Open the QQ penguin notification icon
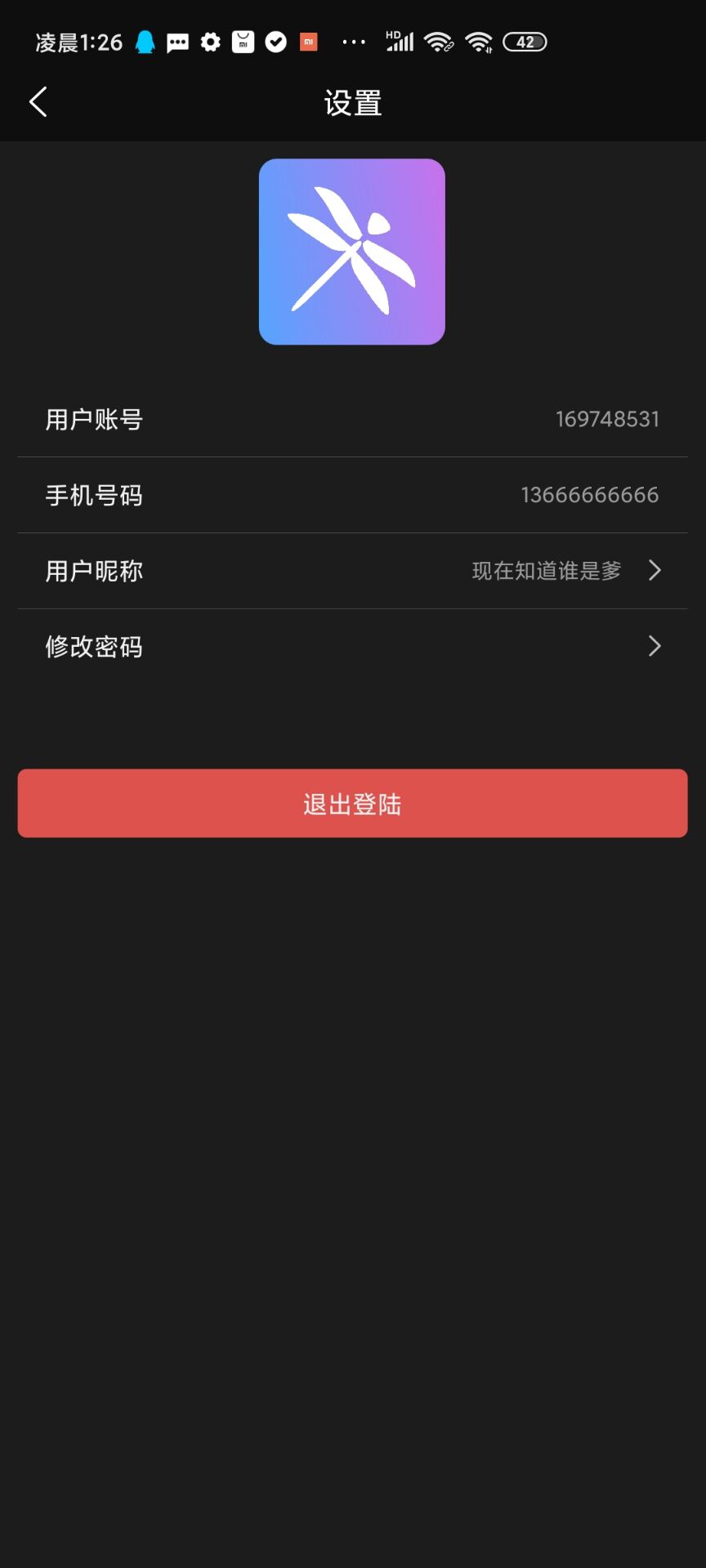The height and width of the screenshot is (1568, 706). click(144, 41)
